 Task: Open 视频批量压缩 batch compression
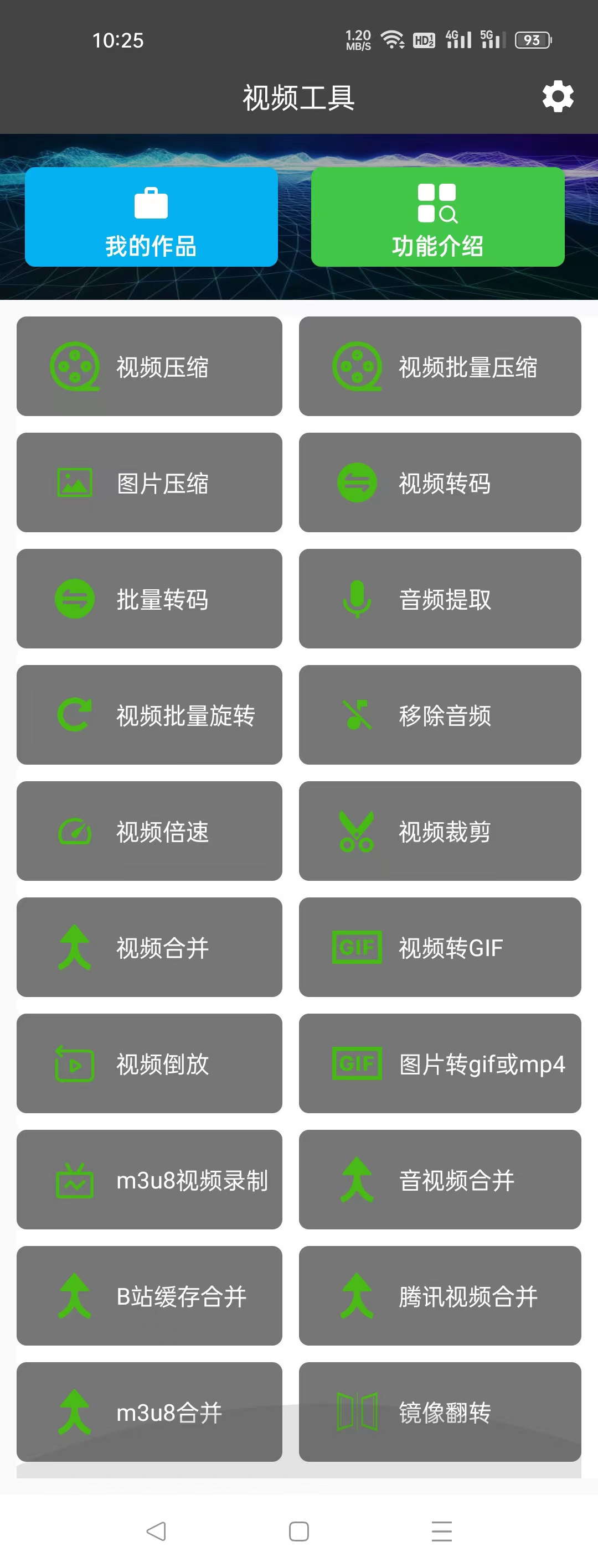(x=440, y=366)
